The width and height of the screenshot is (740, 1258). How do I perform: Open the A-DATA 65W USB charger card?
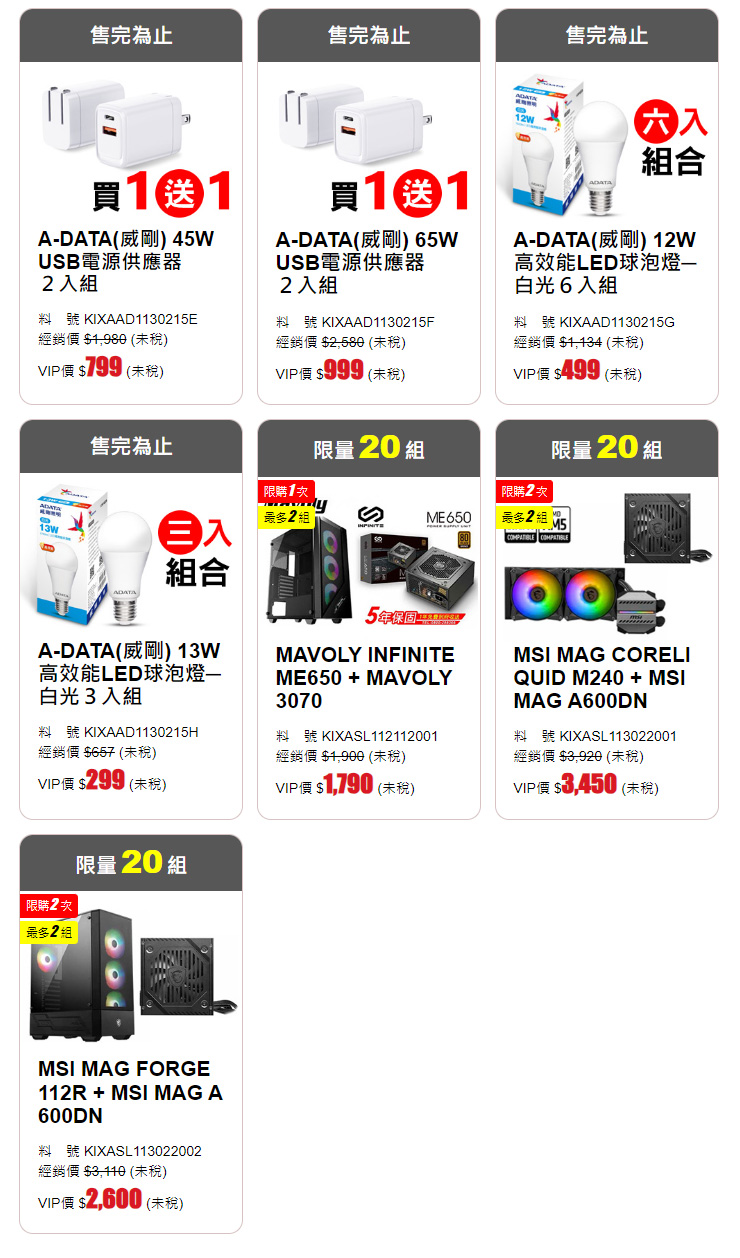[x=368, y=262]
